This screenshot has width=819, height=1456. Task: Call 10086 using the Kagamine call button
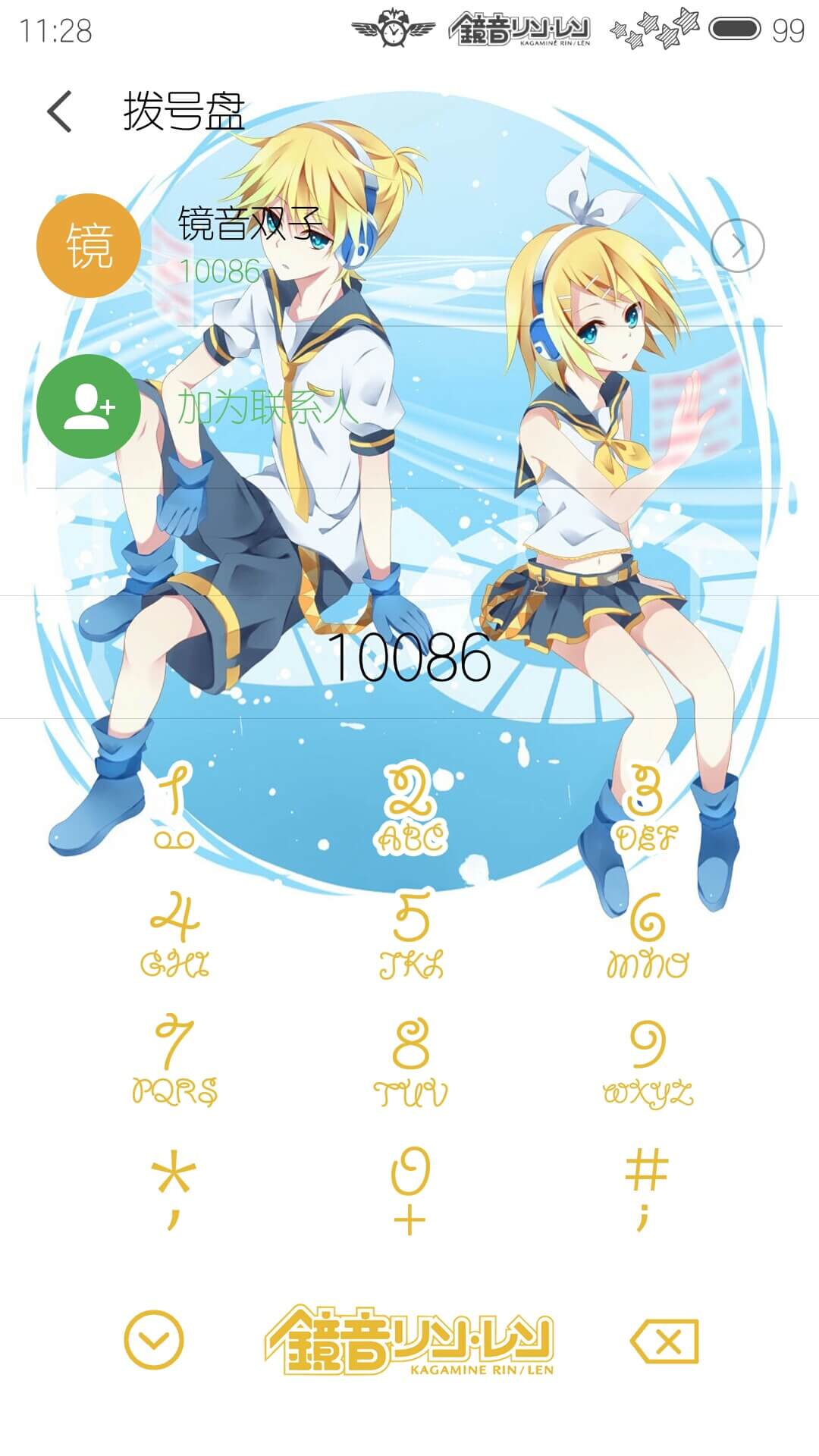(x=409, y=1341)
